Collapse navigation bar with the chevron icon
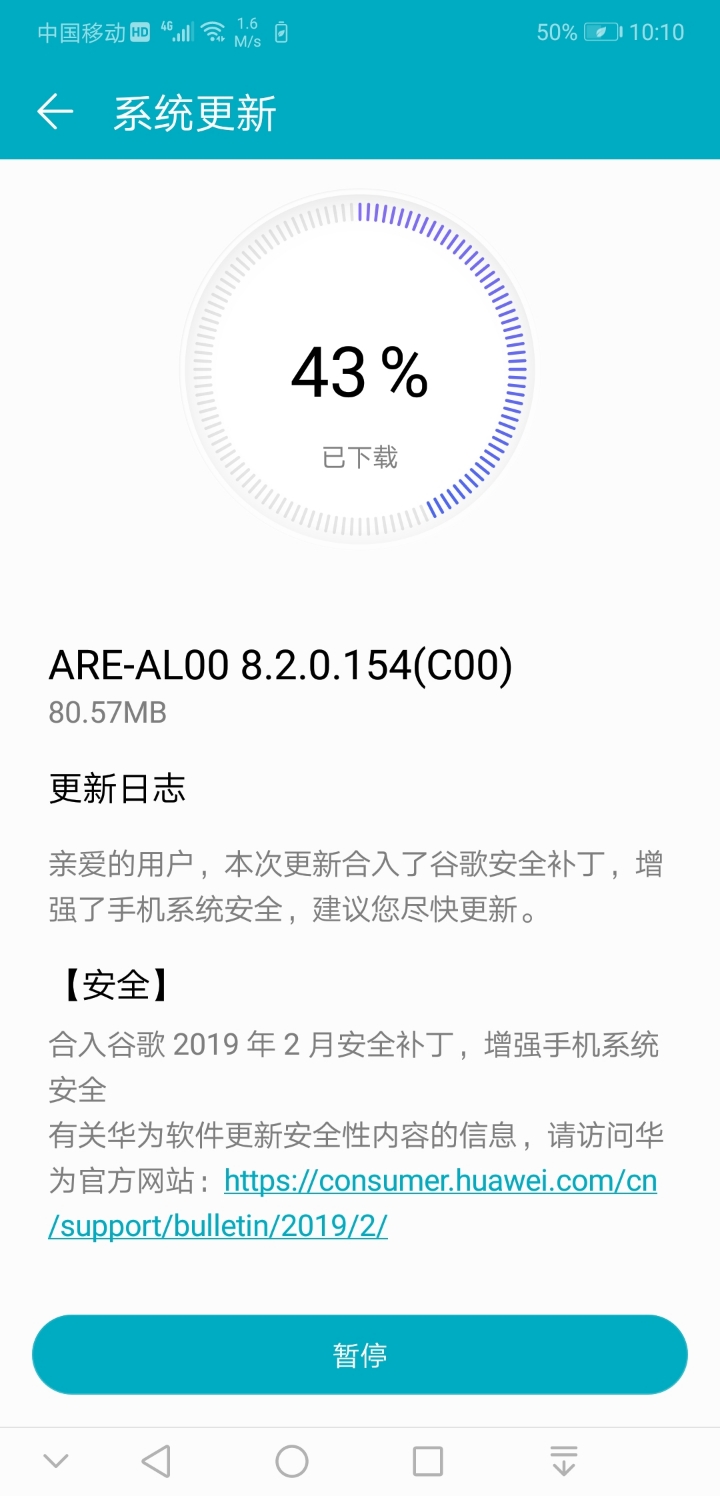The height and width of the screenshot is (1496, 720). tap(56, 1460)
